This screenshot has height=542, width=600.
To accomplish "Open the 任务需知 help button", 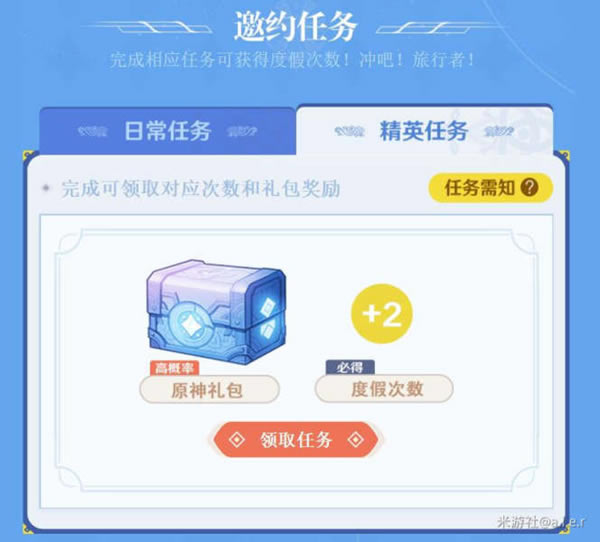I will pos(489,187).
